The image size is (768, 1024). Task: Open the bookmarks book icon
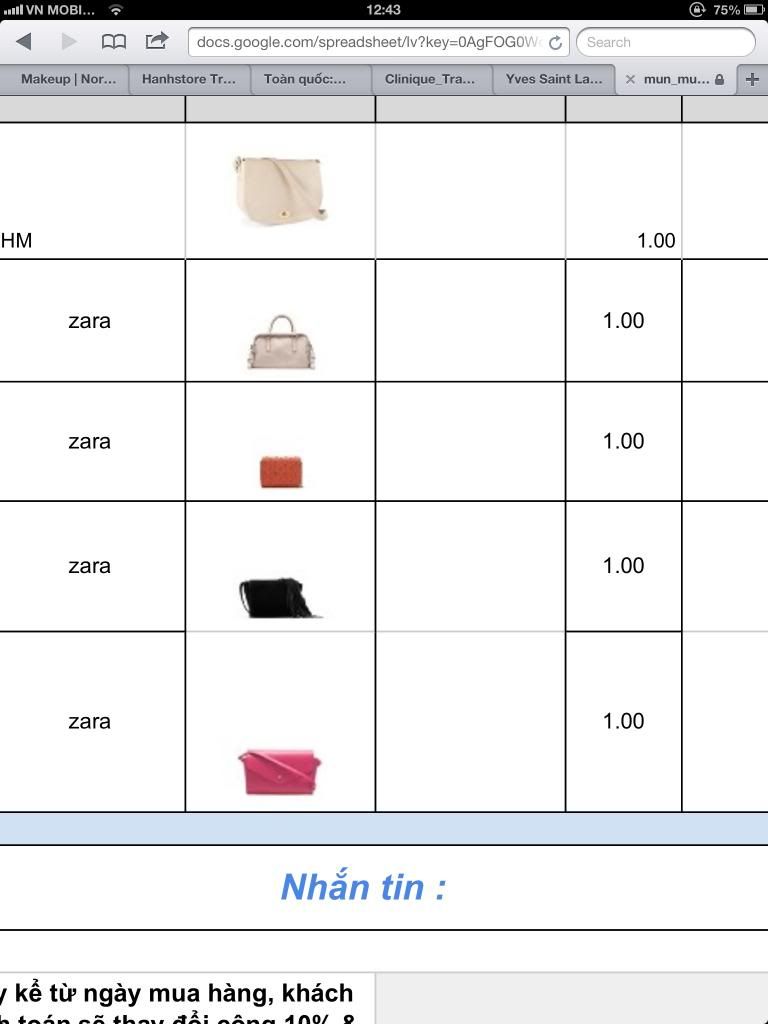[114, 41]
